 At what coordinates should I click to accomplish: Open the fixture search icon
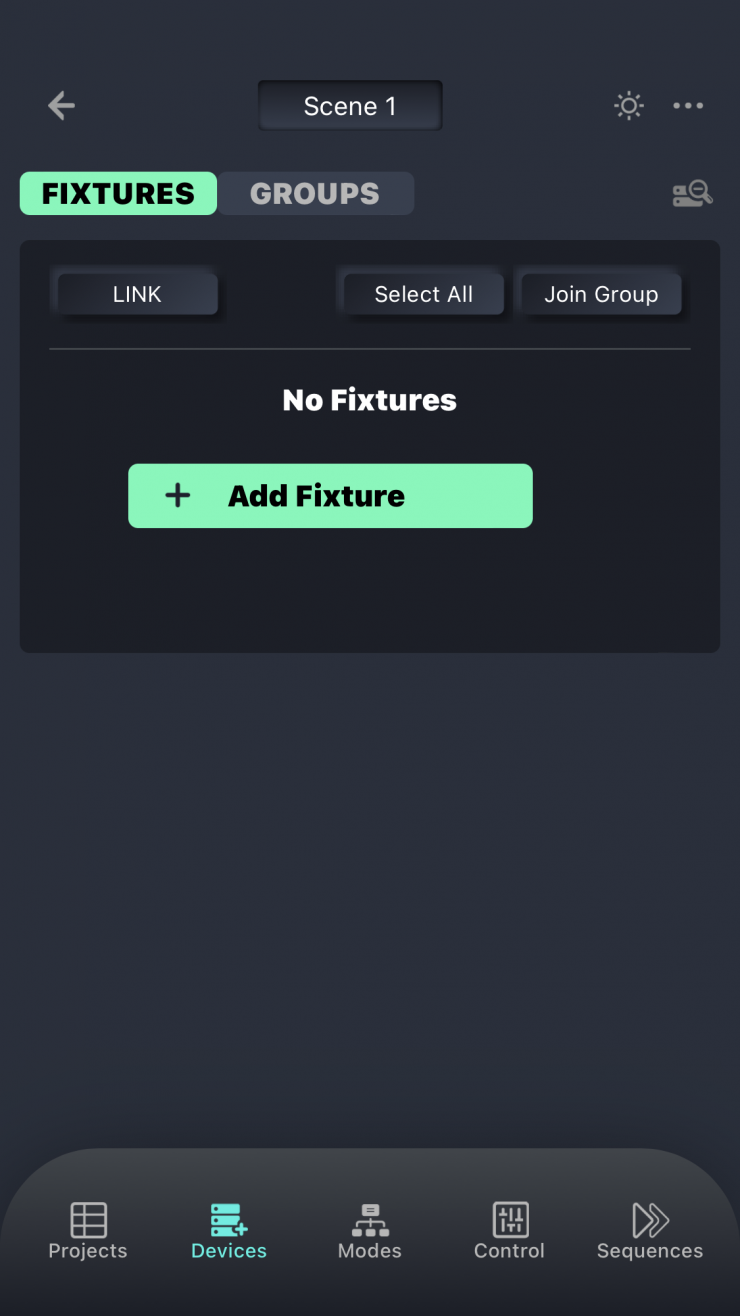(x=692, y=194)
